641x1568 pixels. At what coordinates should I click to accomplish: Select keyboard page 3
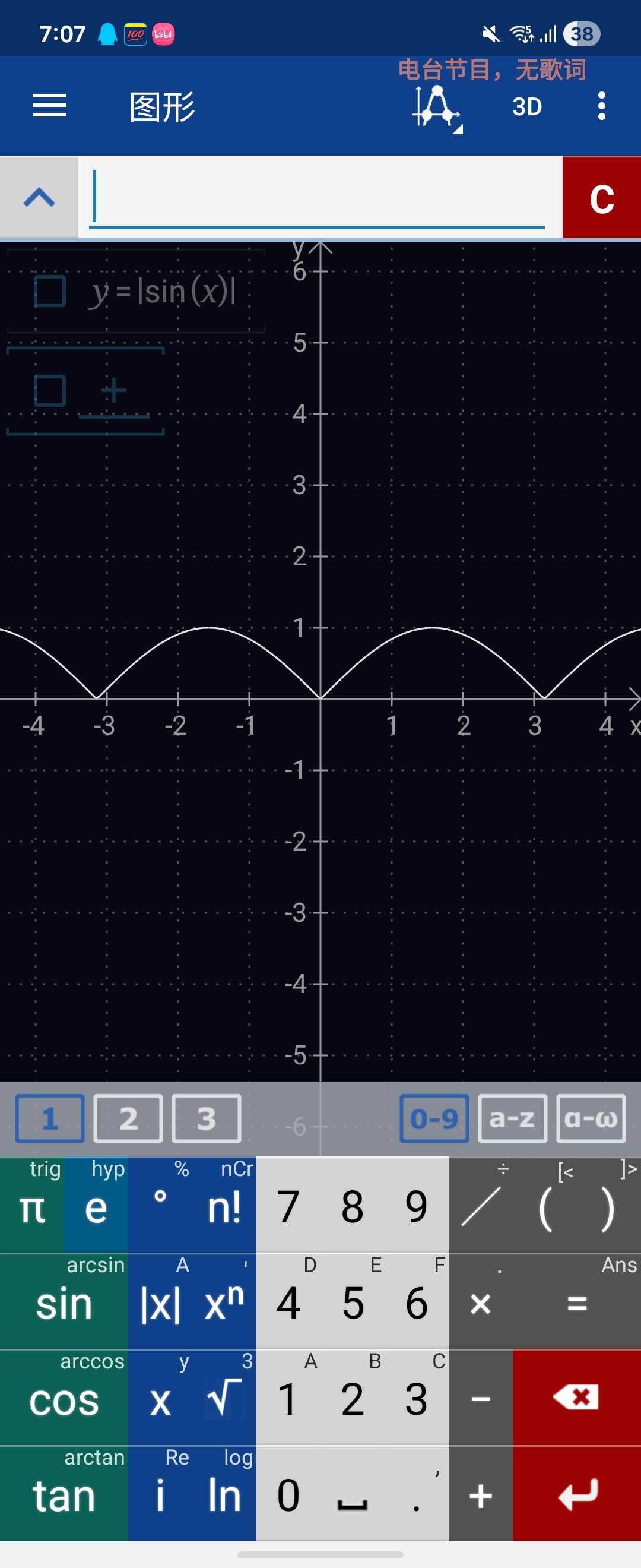click(206, 1119)
